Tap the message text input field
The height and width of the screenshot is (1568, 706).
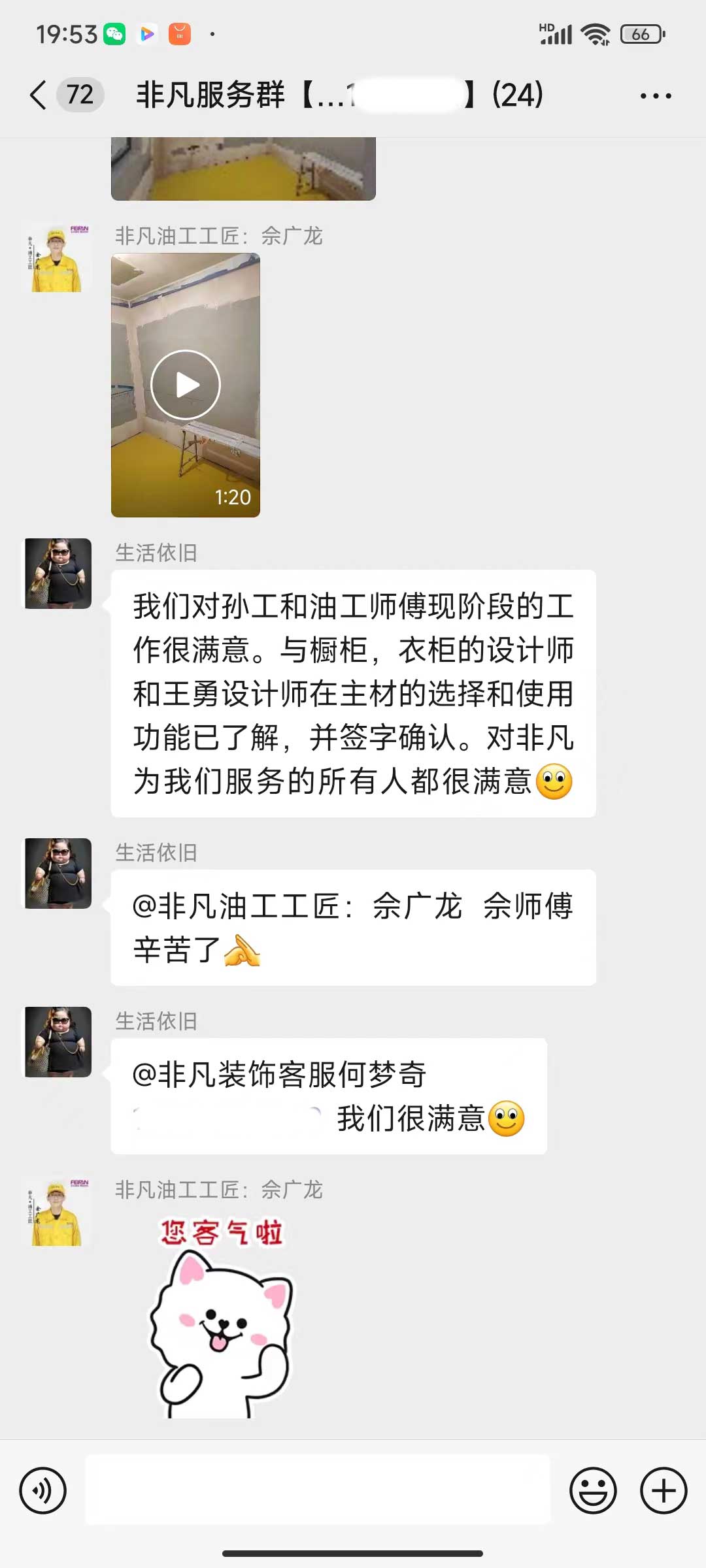pos(318,1490)
